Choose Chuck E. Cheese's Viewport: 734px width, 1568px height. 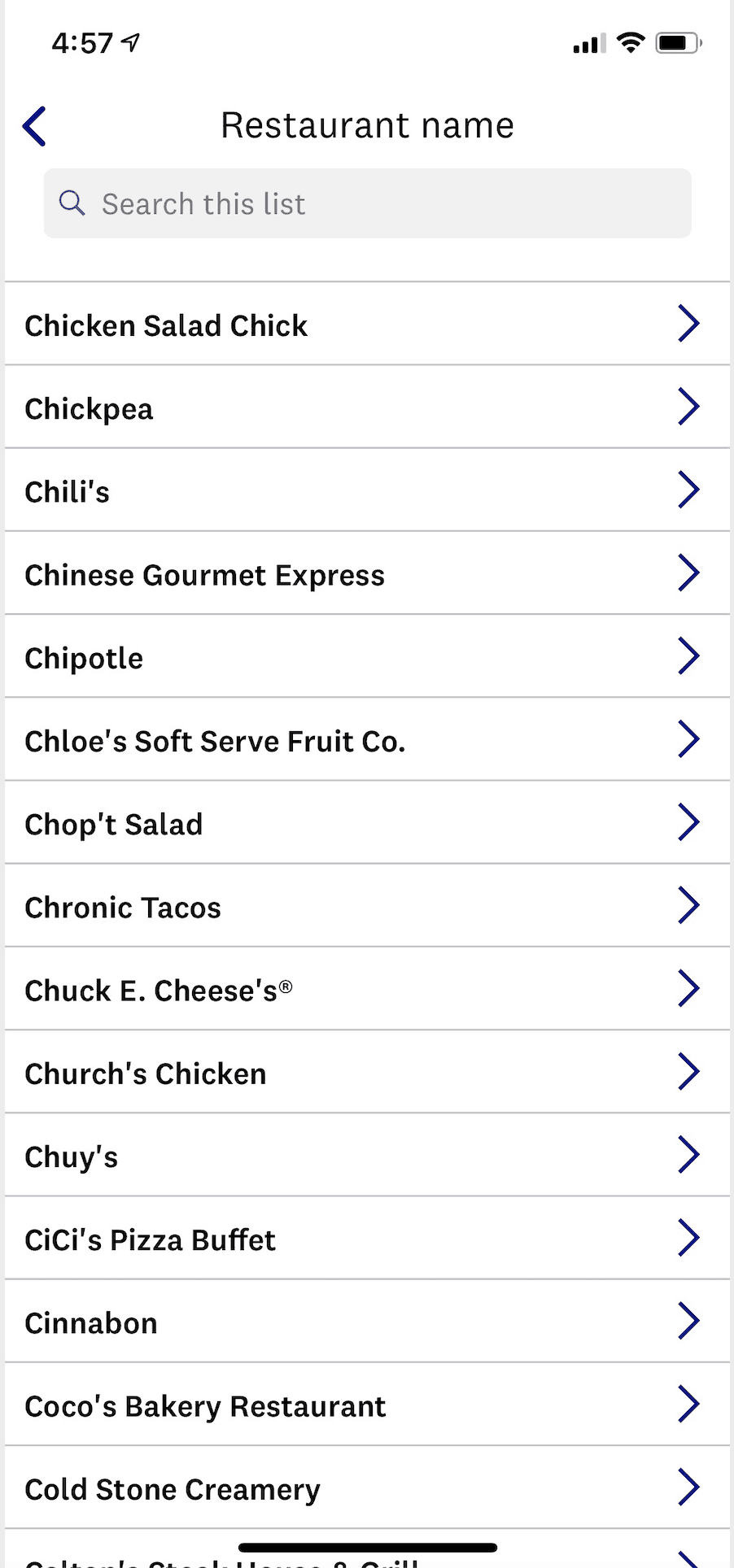[x=367, y=990]
